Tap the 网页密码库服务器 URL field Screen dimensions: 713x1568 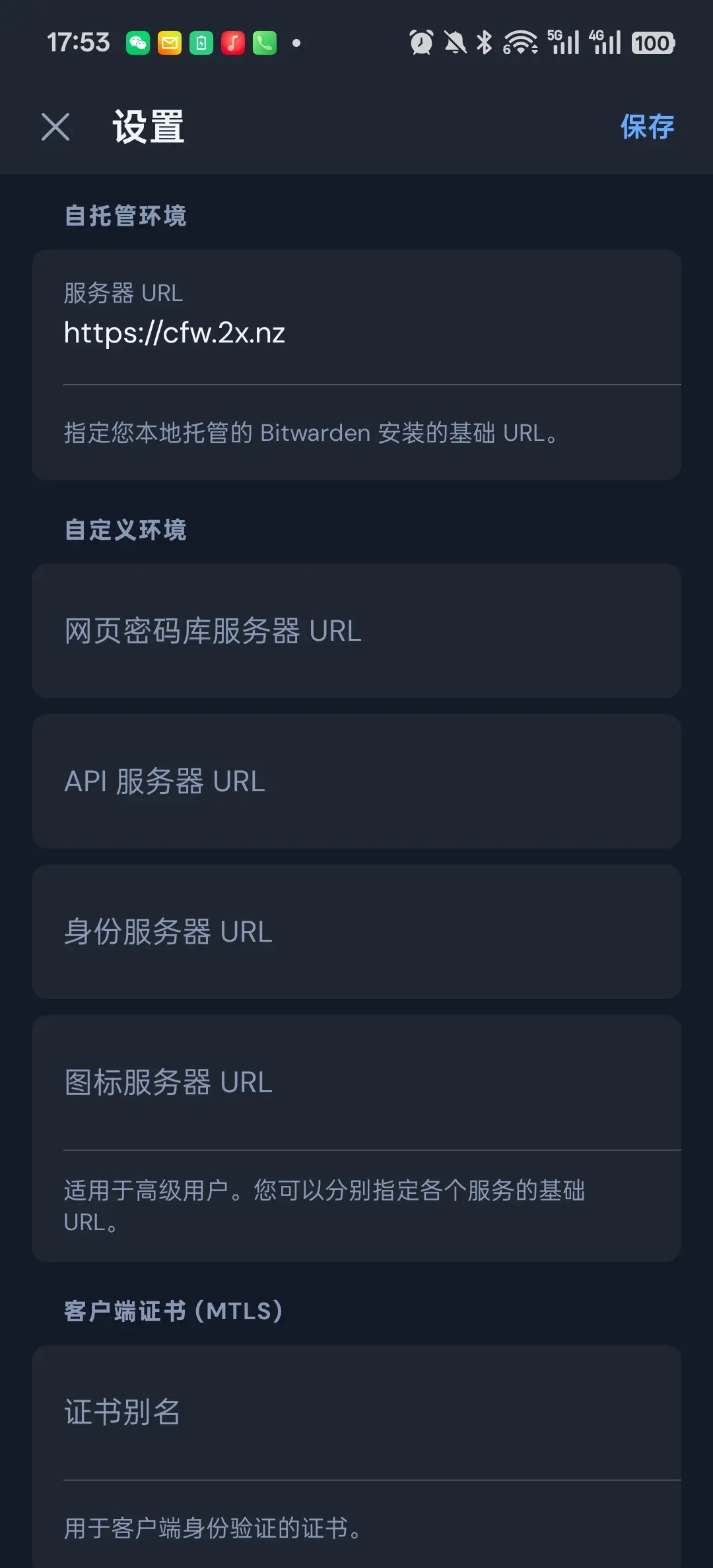click(x=356, y=631)
